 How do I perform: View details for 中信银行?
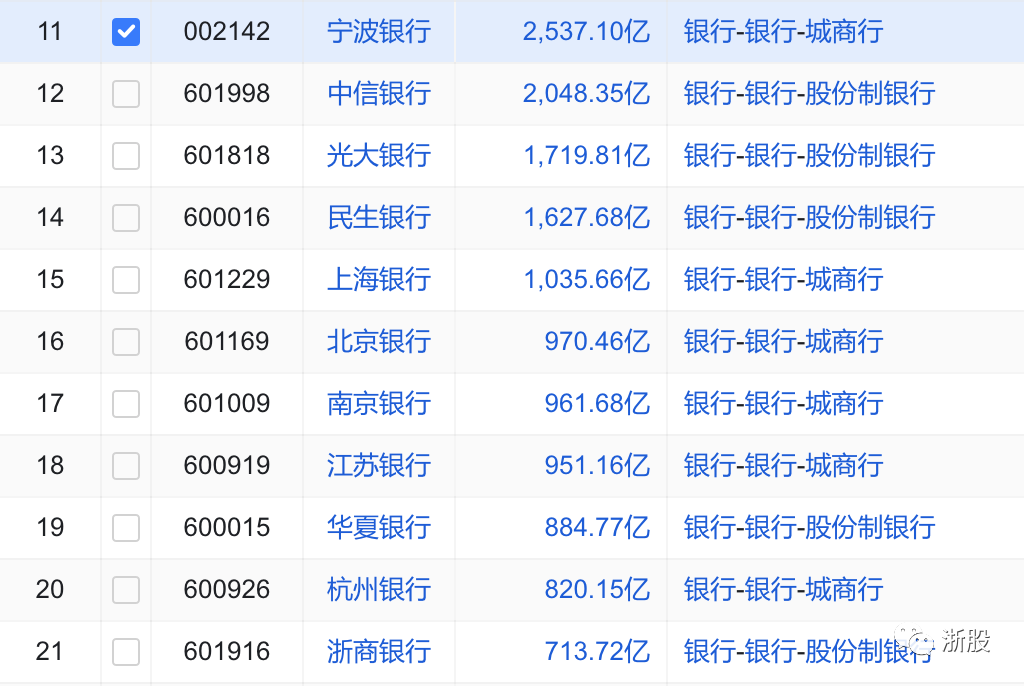[x=379, y=94]
